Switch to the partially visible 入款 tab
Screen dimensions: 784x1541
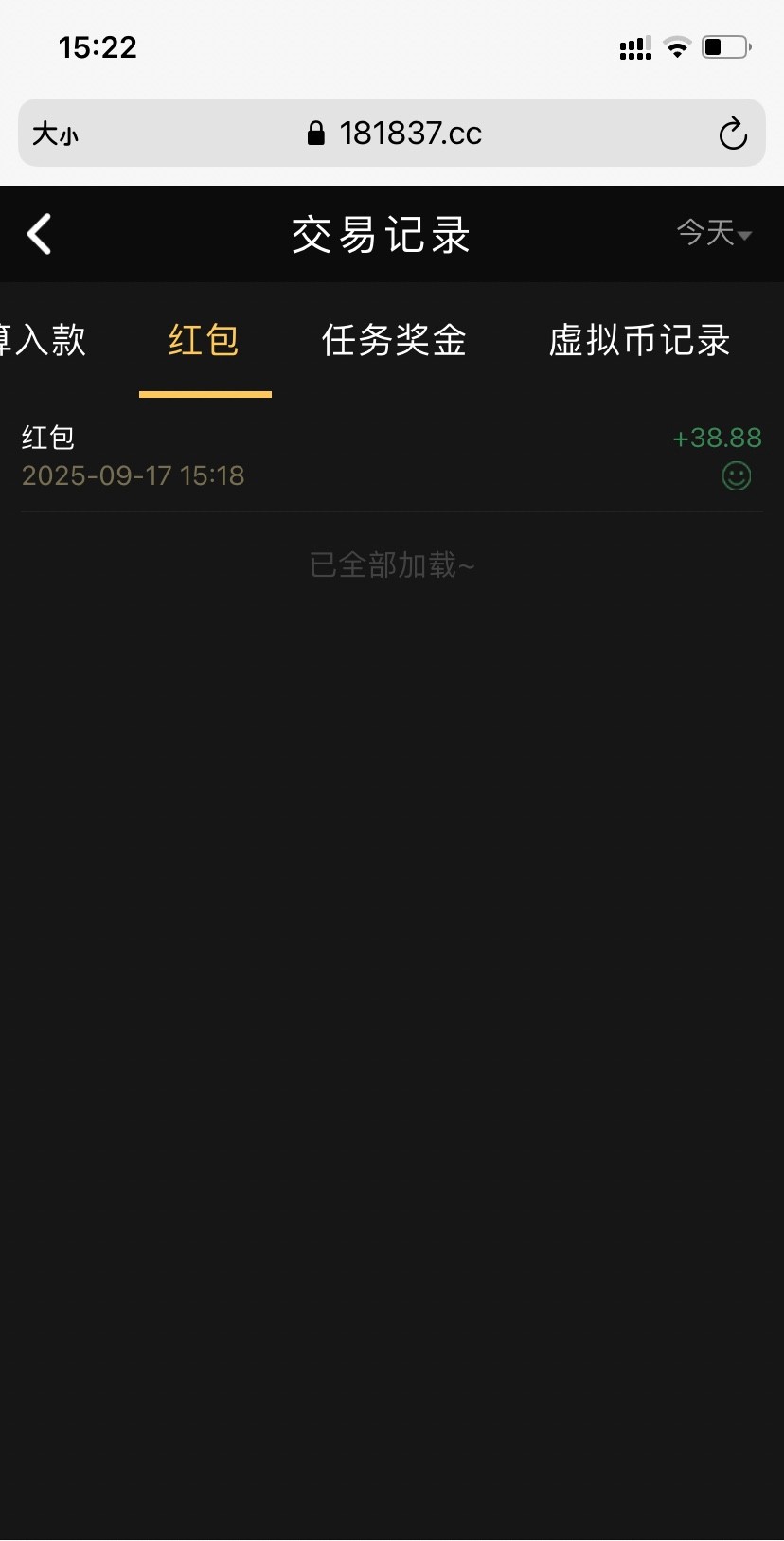pos(44,341)
